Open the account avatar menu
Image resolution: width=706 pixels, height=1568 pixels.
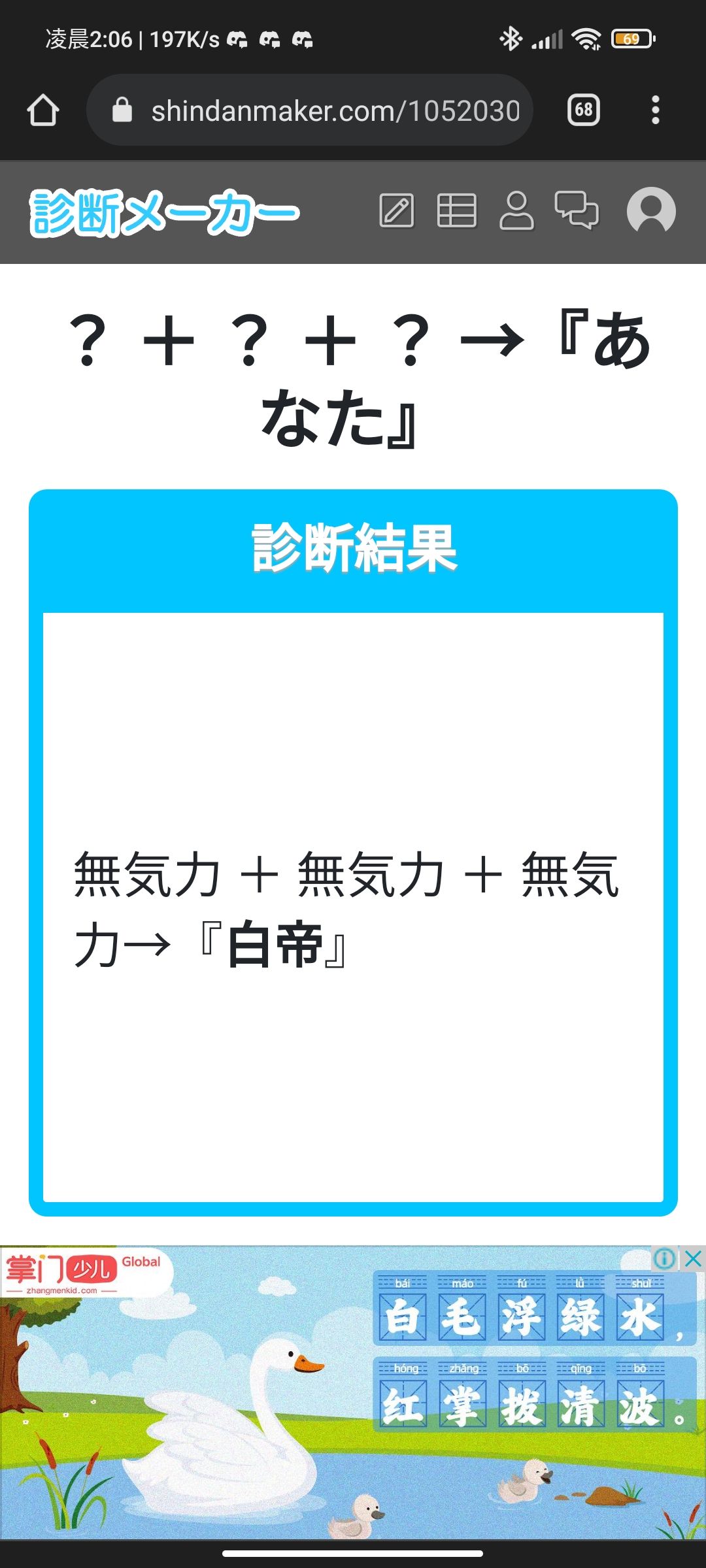coord(650,211)
